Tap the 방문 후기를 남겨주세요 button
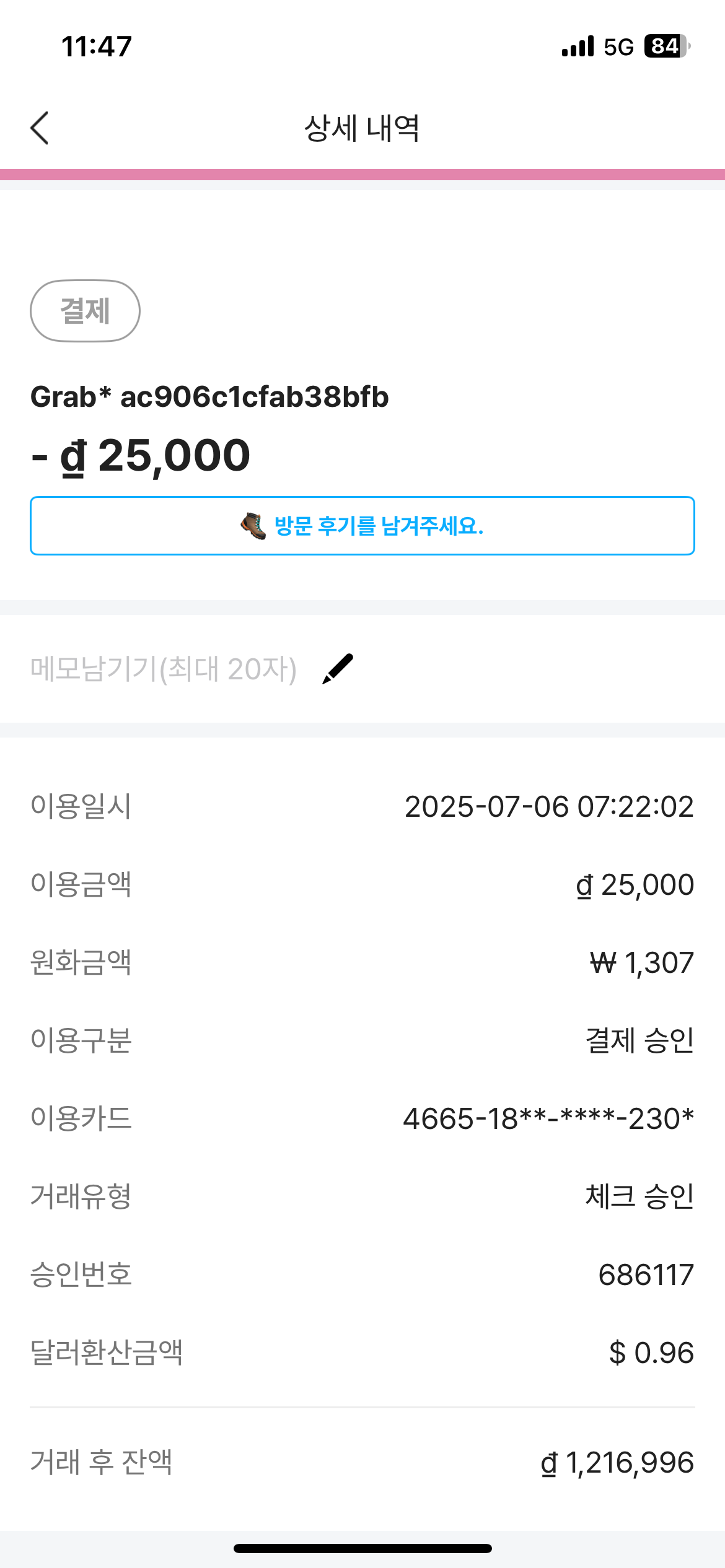 pos(362,526)
